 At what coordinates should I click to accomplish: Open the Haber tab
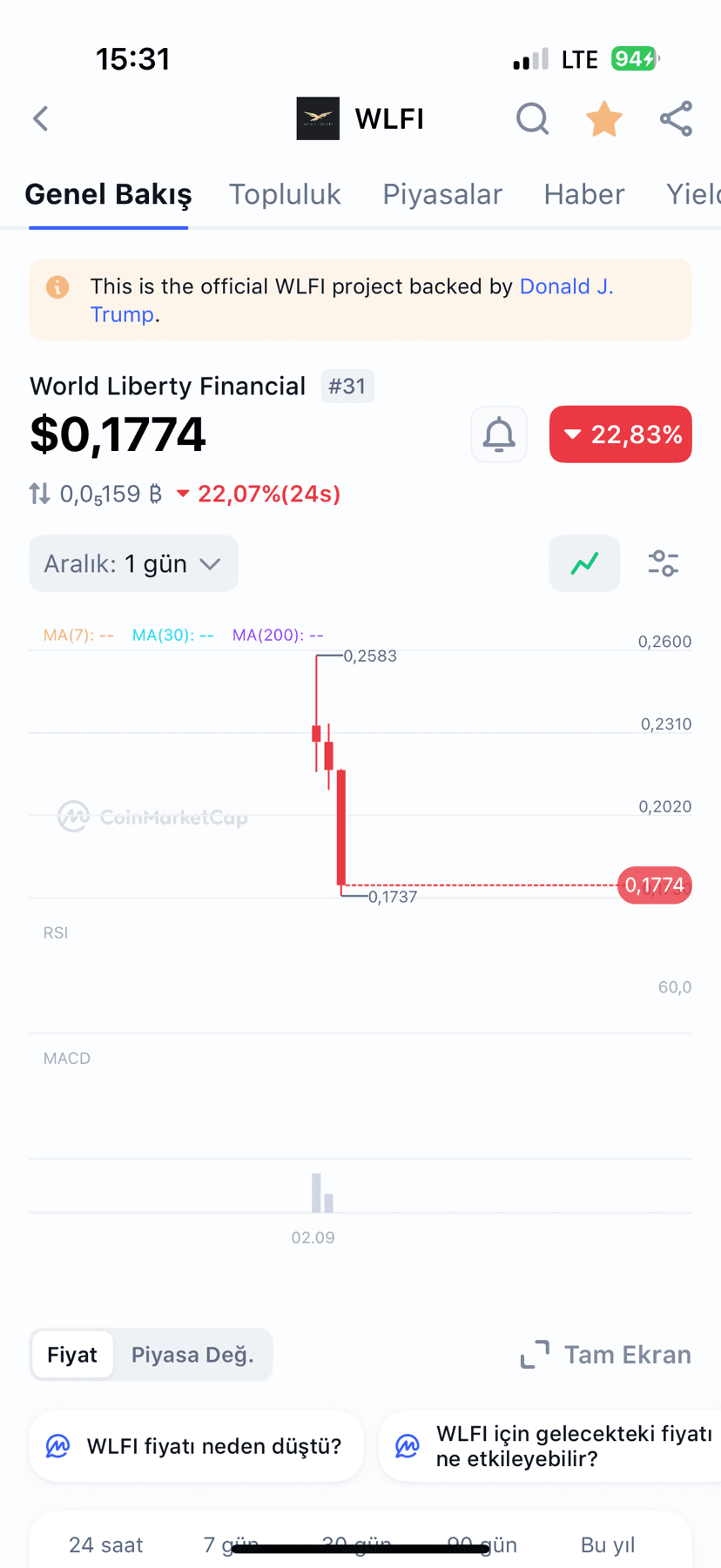[583, 194]
